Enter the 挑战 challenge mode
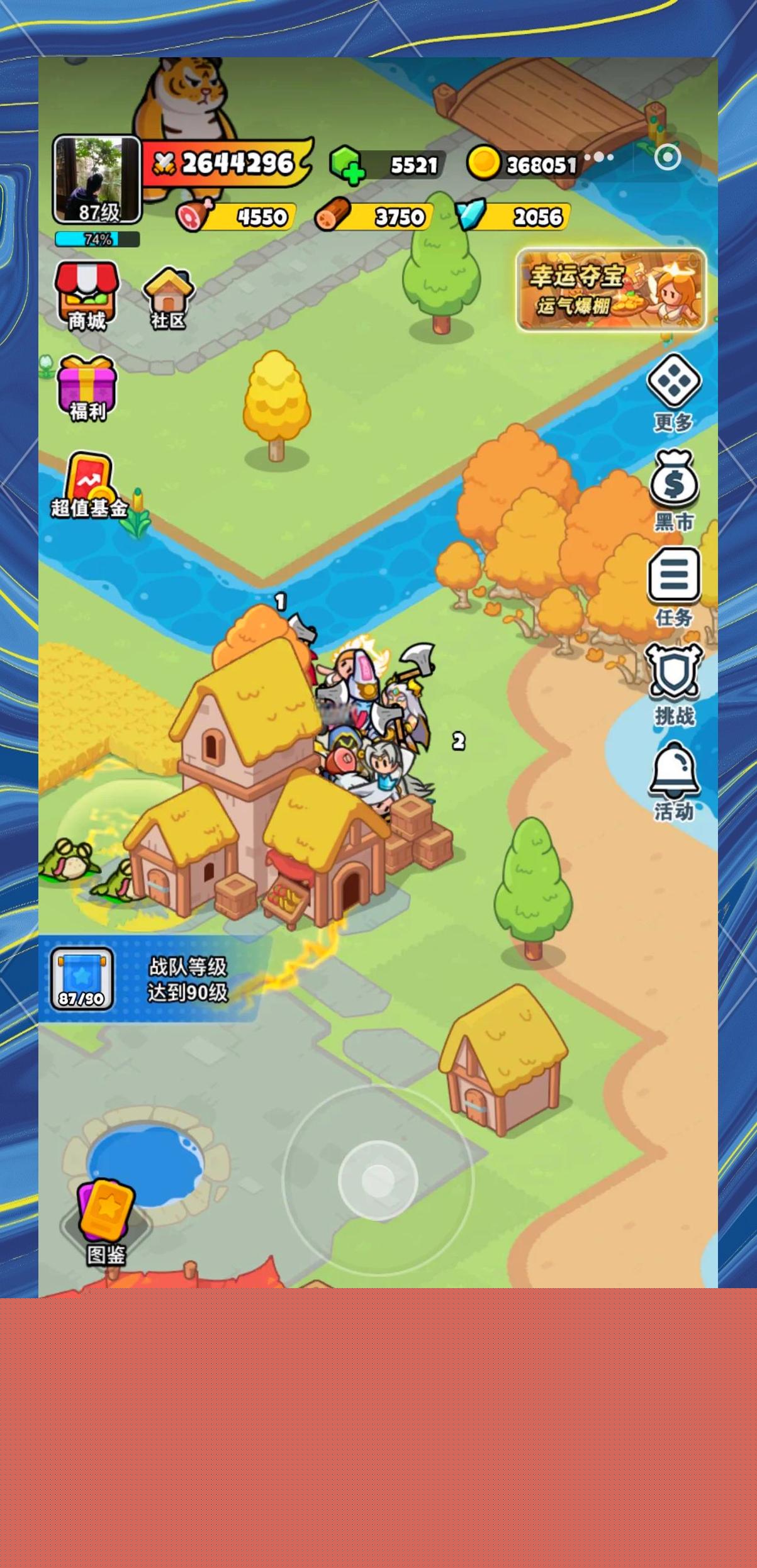 (674, 683)
